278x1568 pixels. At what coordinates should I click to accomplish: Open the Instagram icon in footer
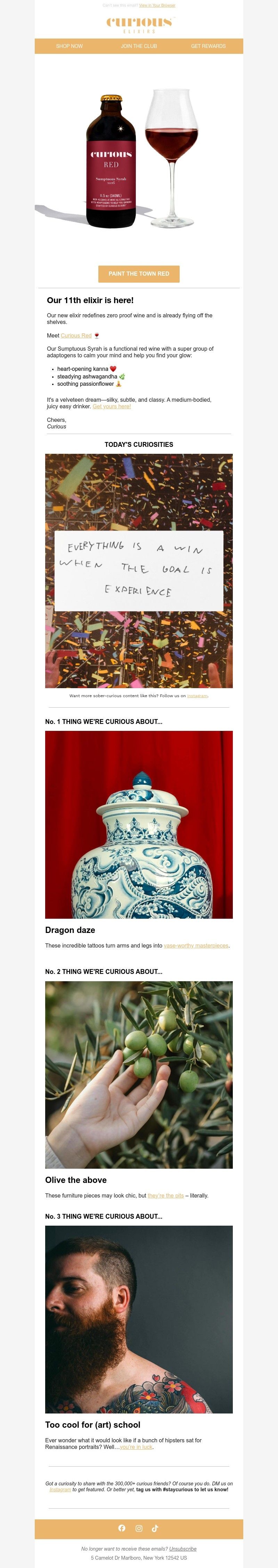click(x=139, y=1528)
